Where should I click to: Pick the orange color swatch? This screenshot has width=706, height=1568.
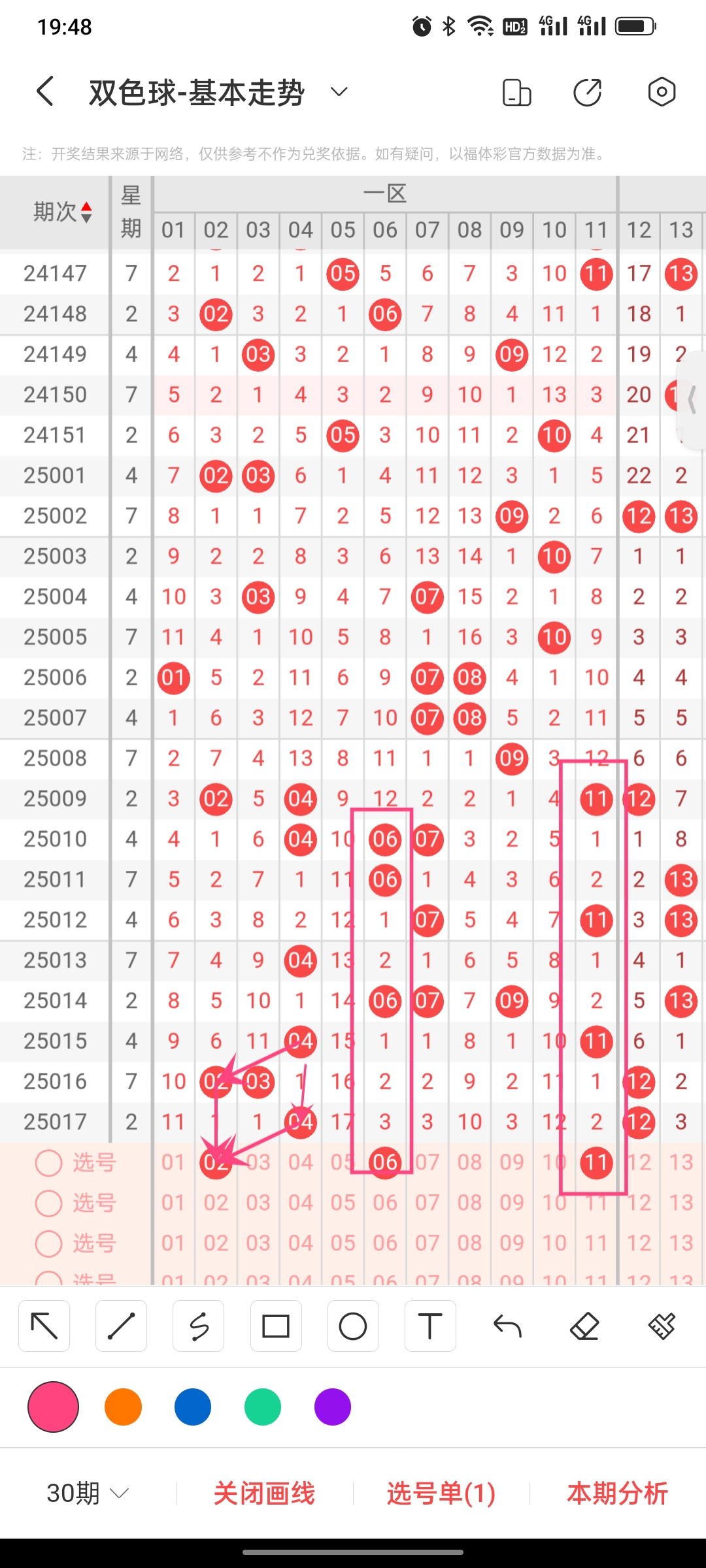[x=123, y=1407]
